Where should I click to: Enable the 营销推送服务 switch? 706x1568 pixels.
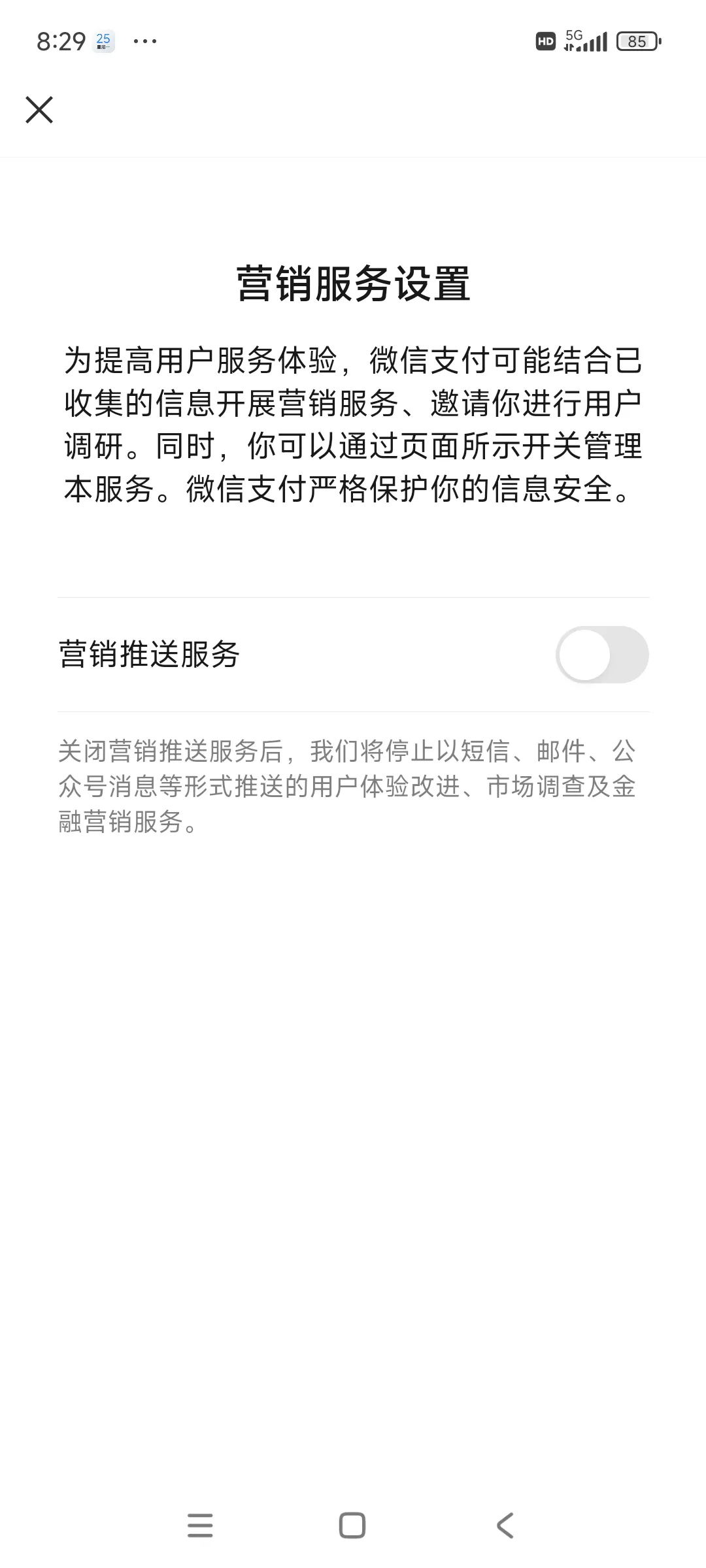[601, 655]
